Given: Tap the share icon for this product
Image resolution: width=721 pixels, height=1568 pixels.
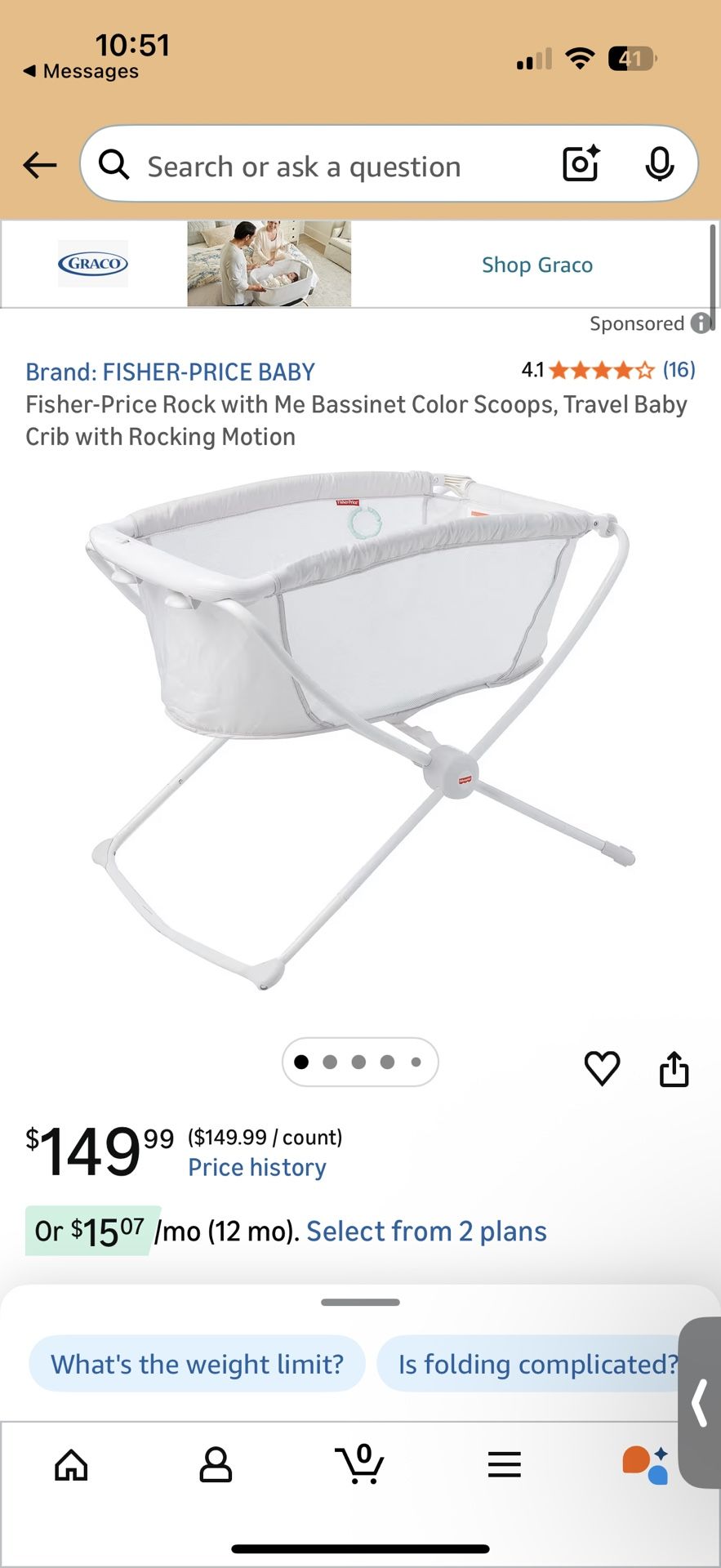Looking at the screenshot, I should [673, 1069].
